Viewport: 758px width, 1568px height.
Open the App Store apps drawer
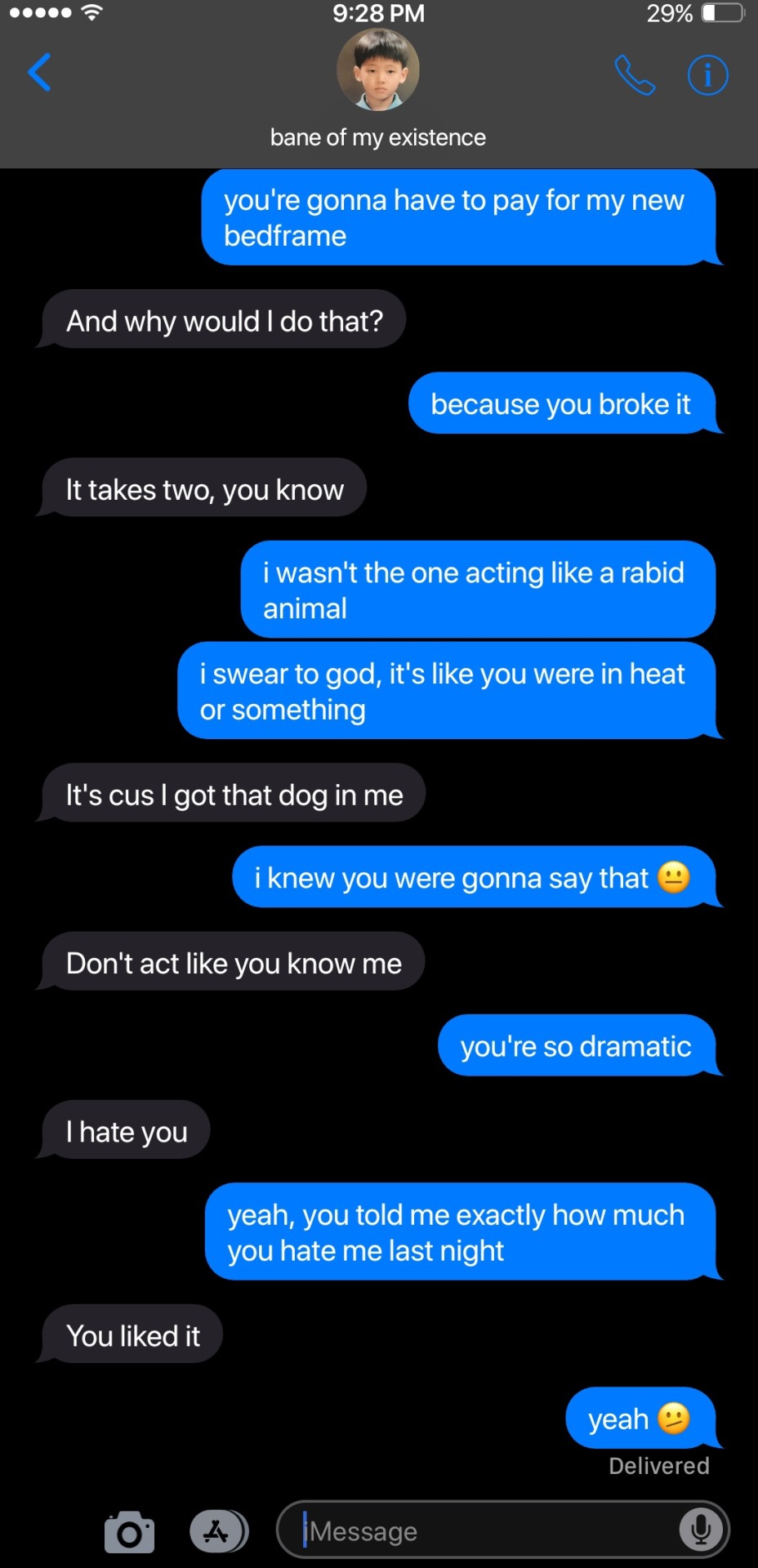[218, 1531]
